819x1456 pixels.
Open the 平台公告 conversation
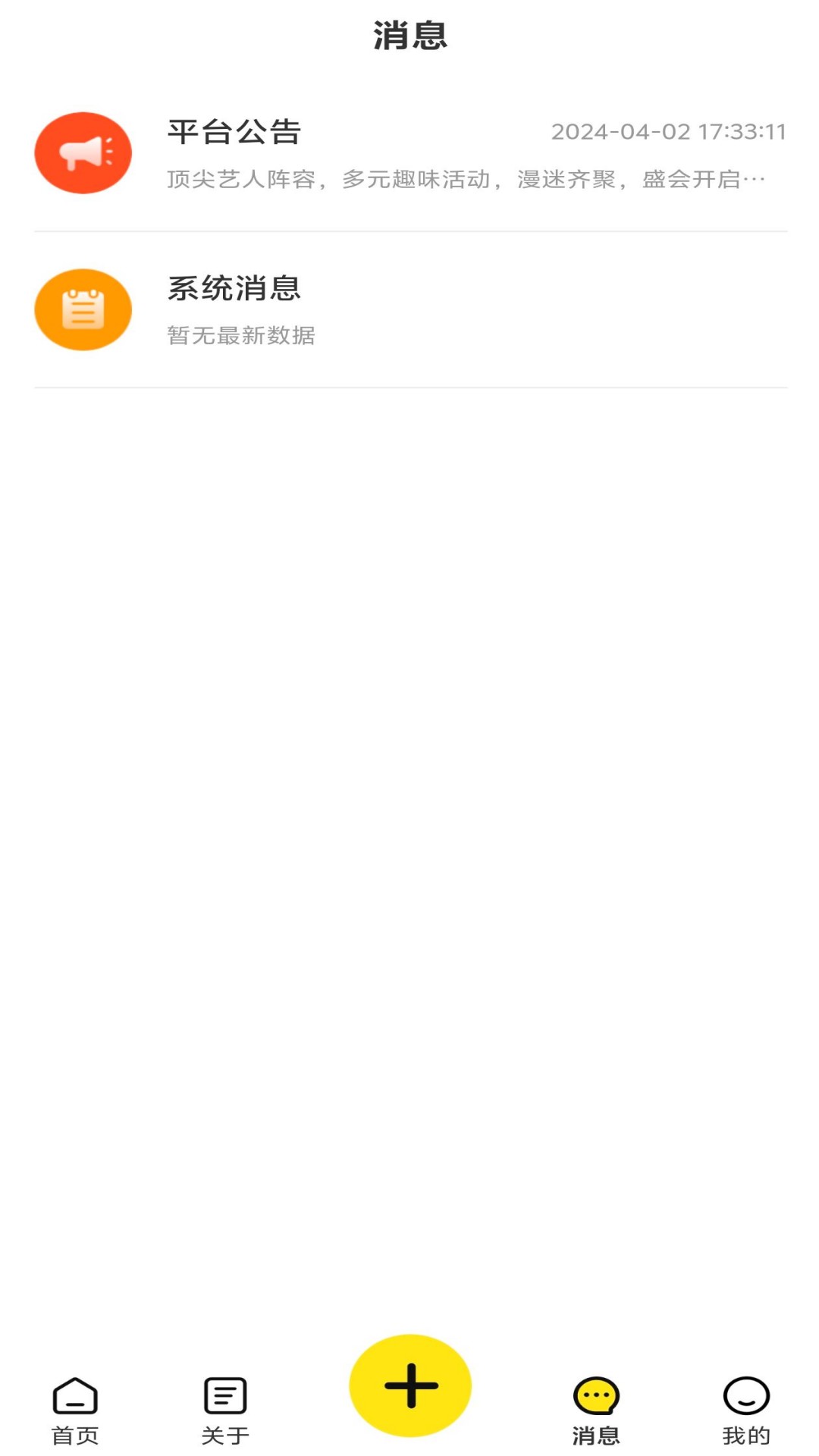click(409, 155)
